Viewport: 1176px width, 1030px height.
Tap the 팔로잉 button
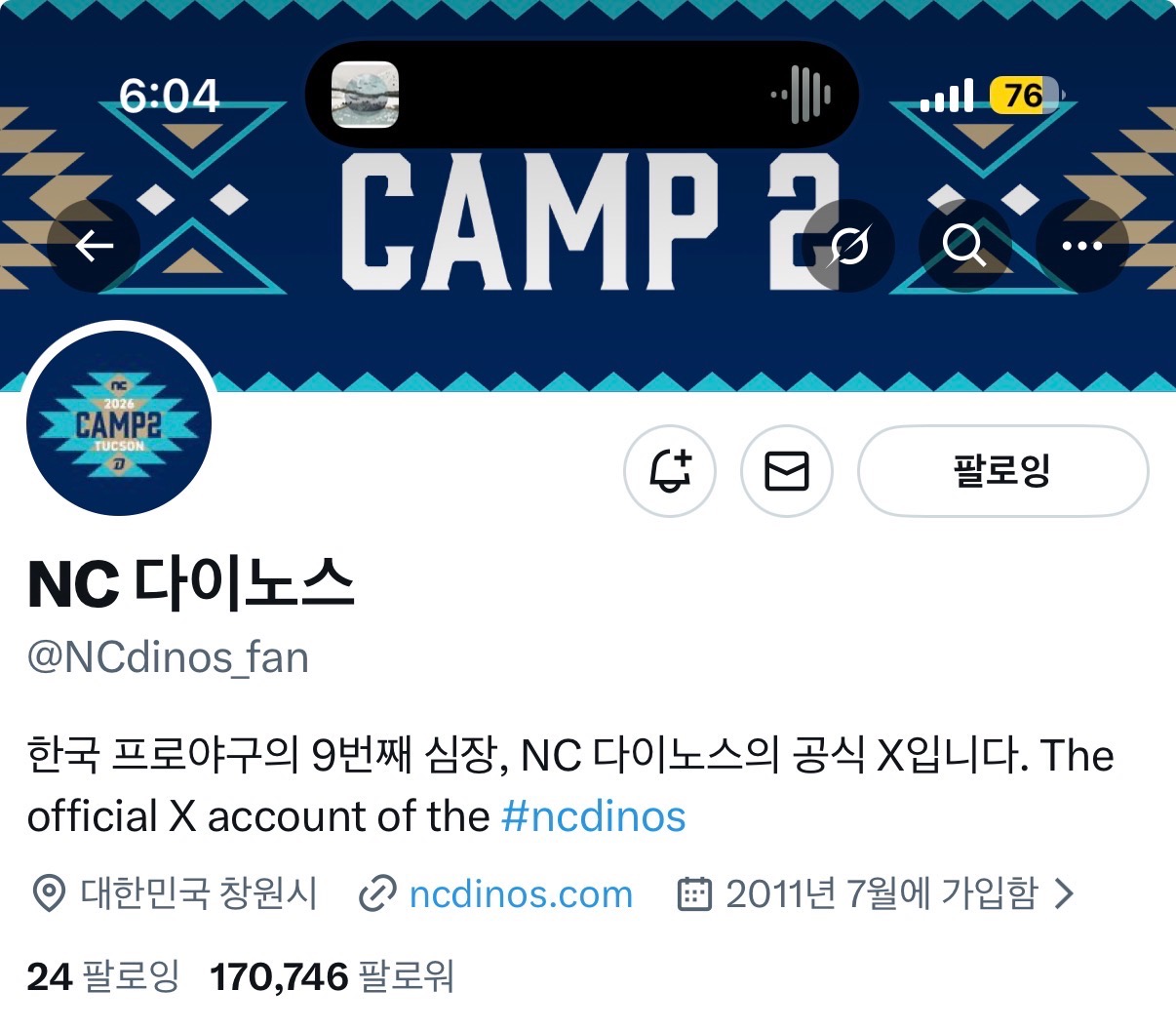(1002, 471)
